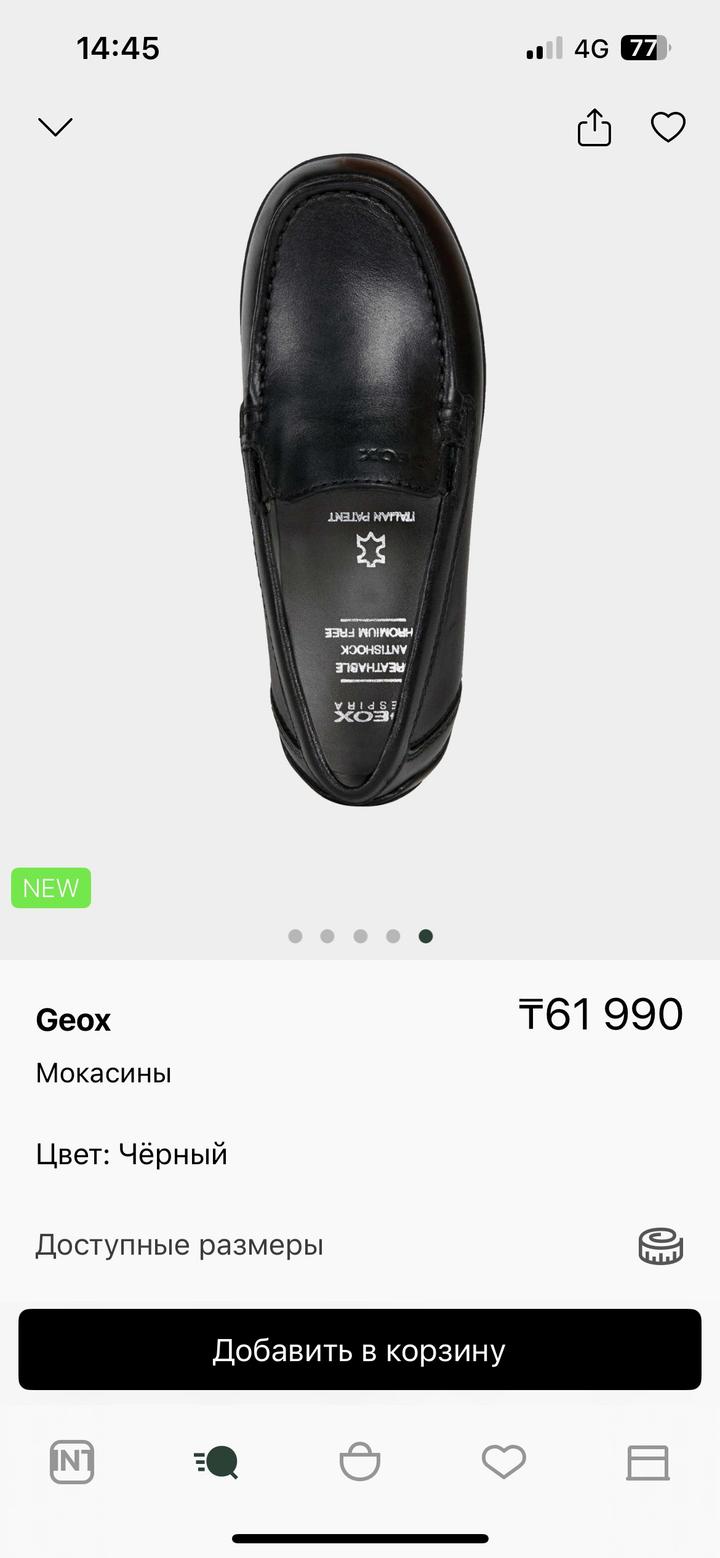The height and width of the screenshot is (1558, 720).
Task: Open the shopping basket tab
Action: 360,1463
